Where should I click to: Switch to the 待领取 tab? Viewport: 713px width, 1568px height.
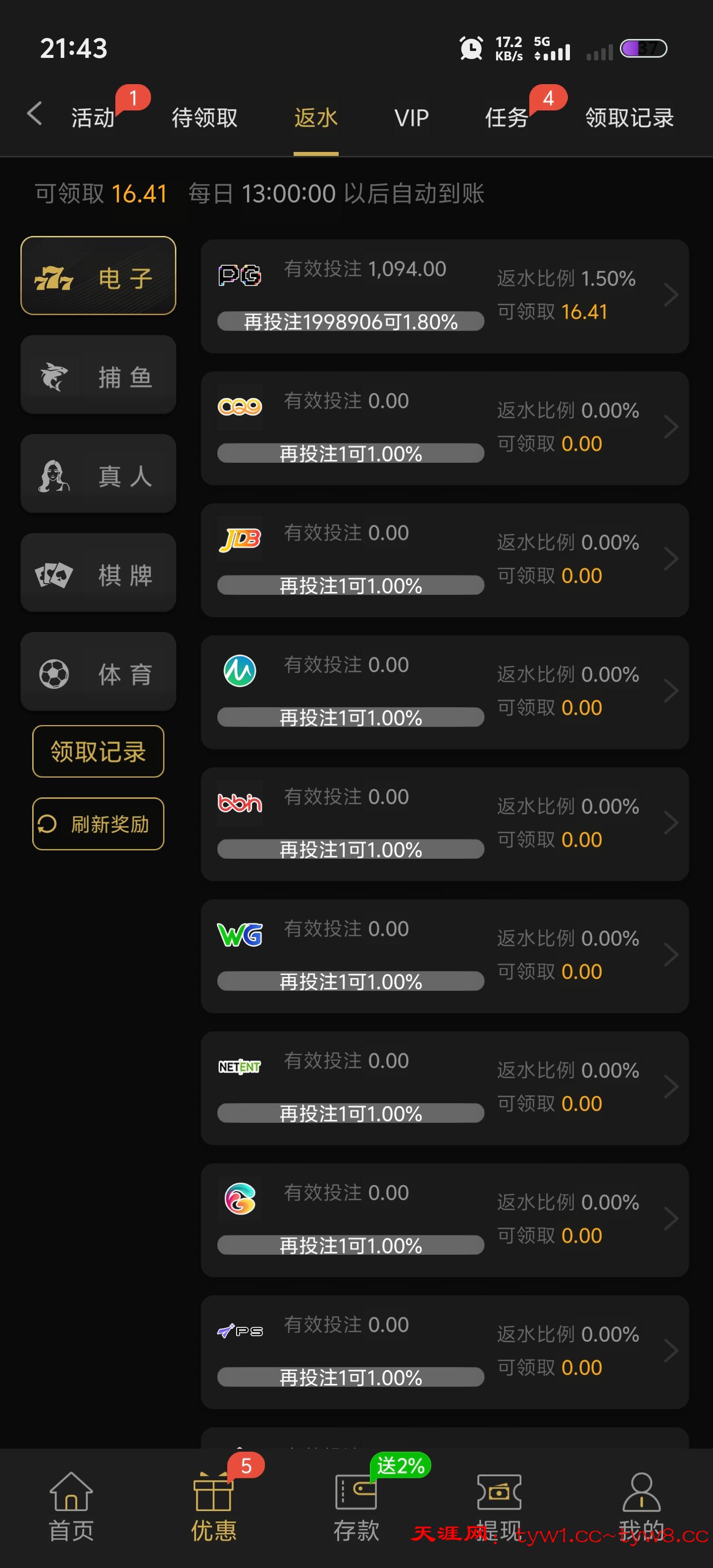204,117
